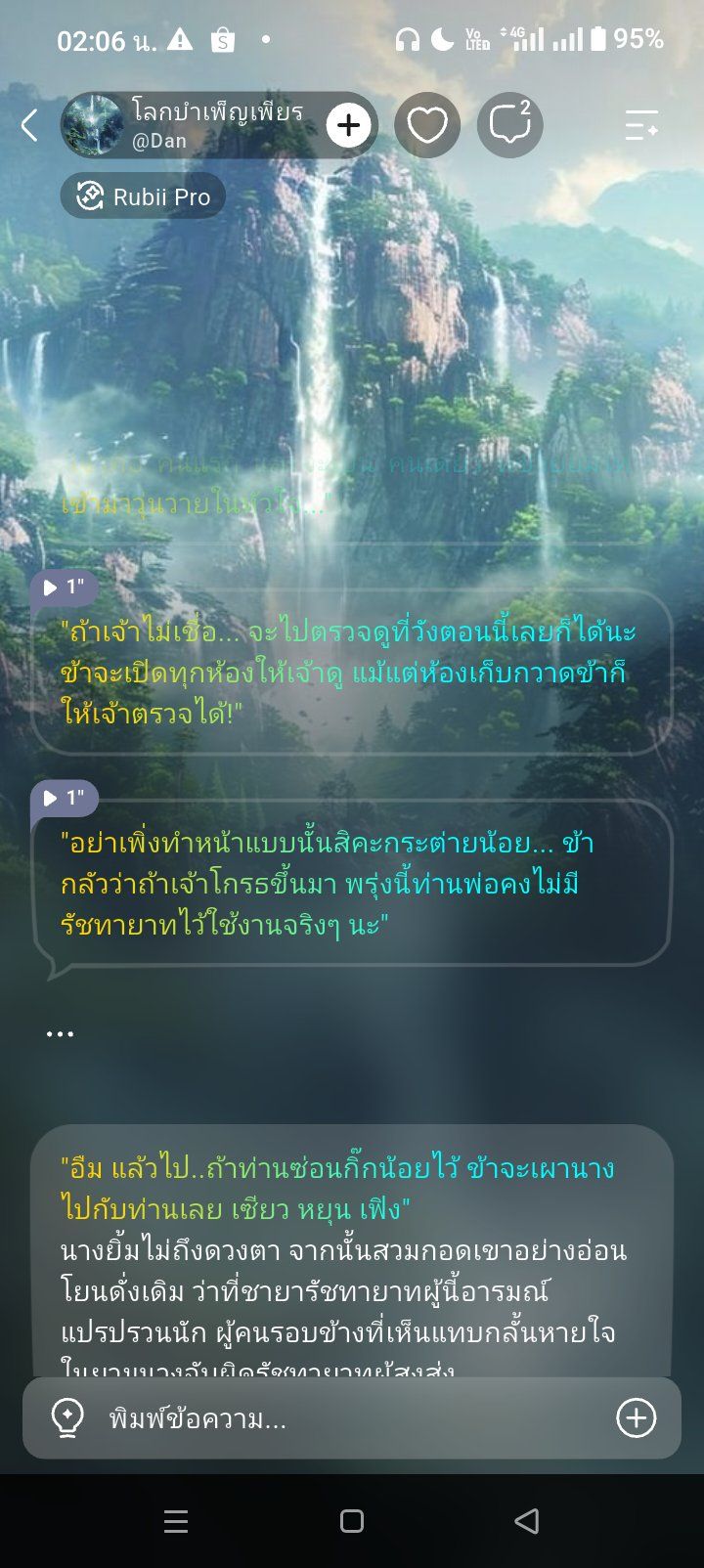Follow the character with the plus button

(x=349, y=125)
